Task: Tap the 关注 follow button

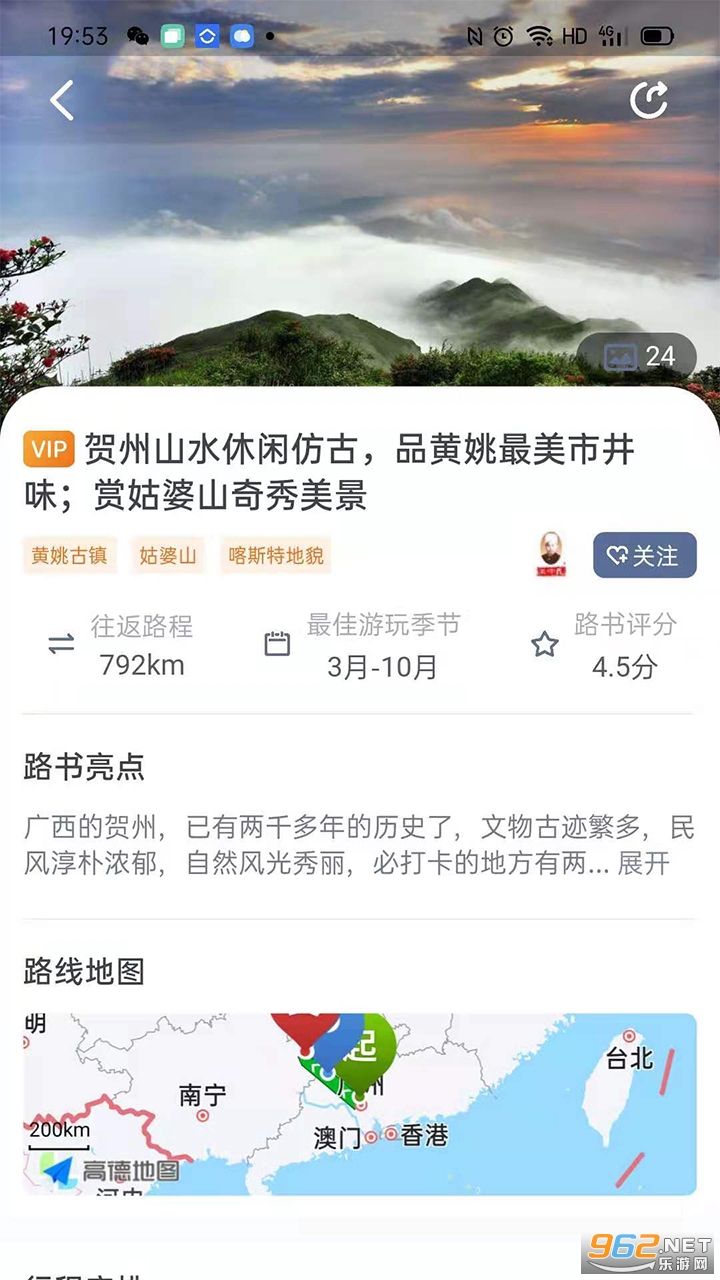Action: (644, 555)
